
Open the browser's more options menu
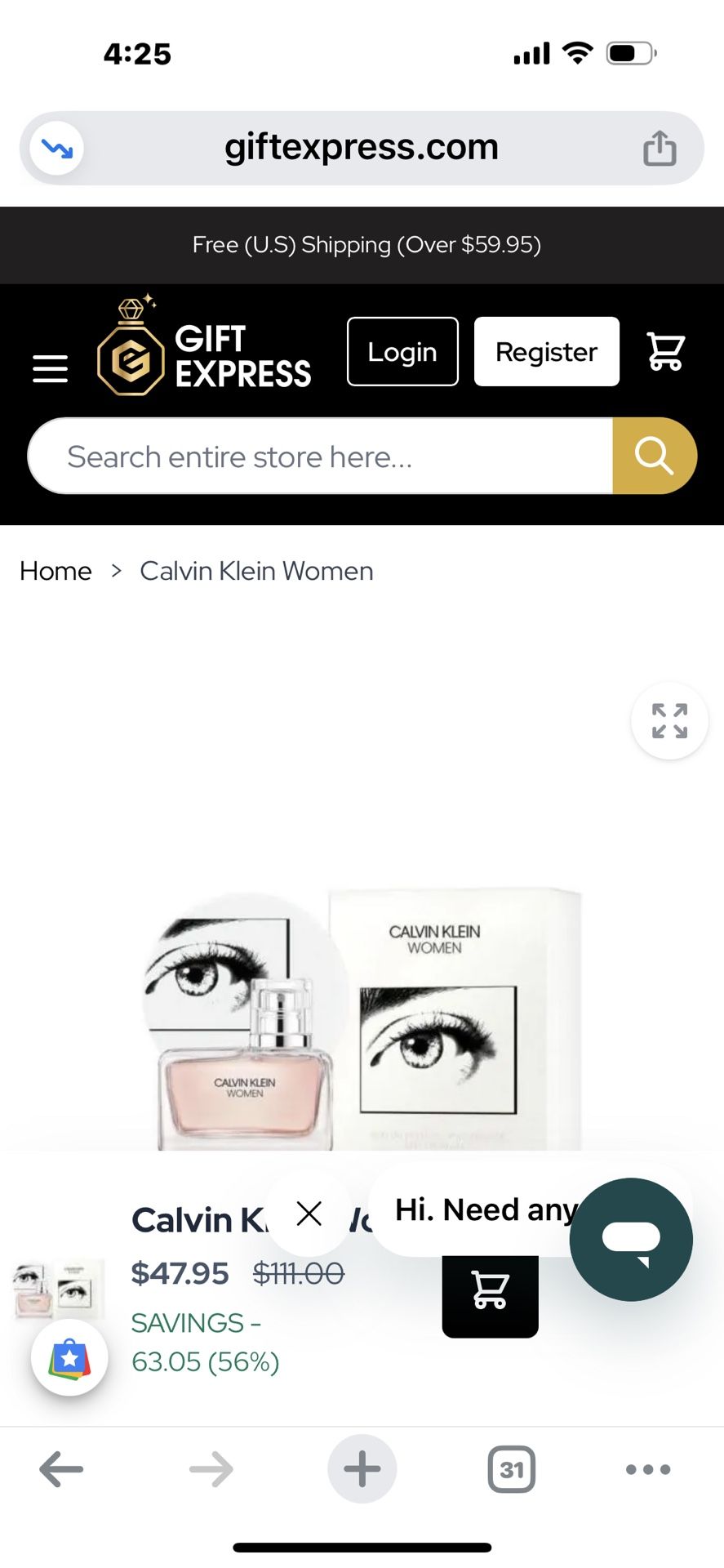coord(648,1469)
